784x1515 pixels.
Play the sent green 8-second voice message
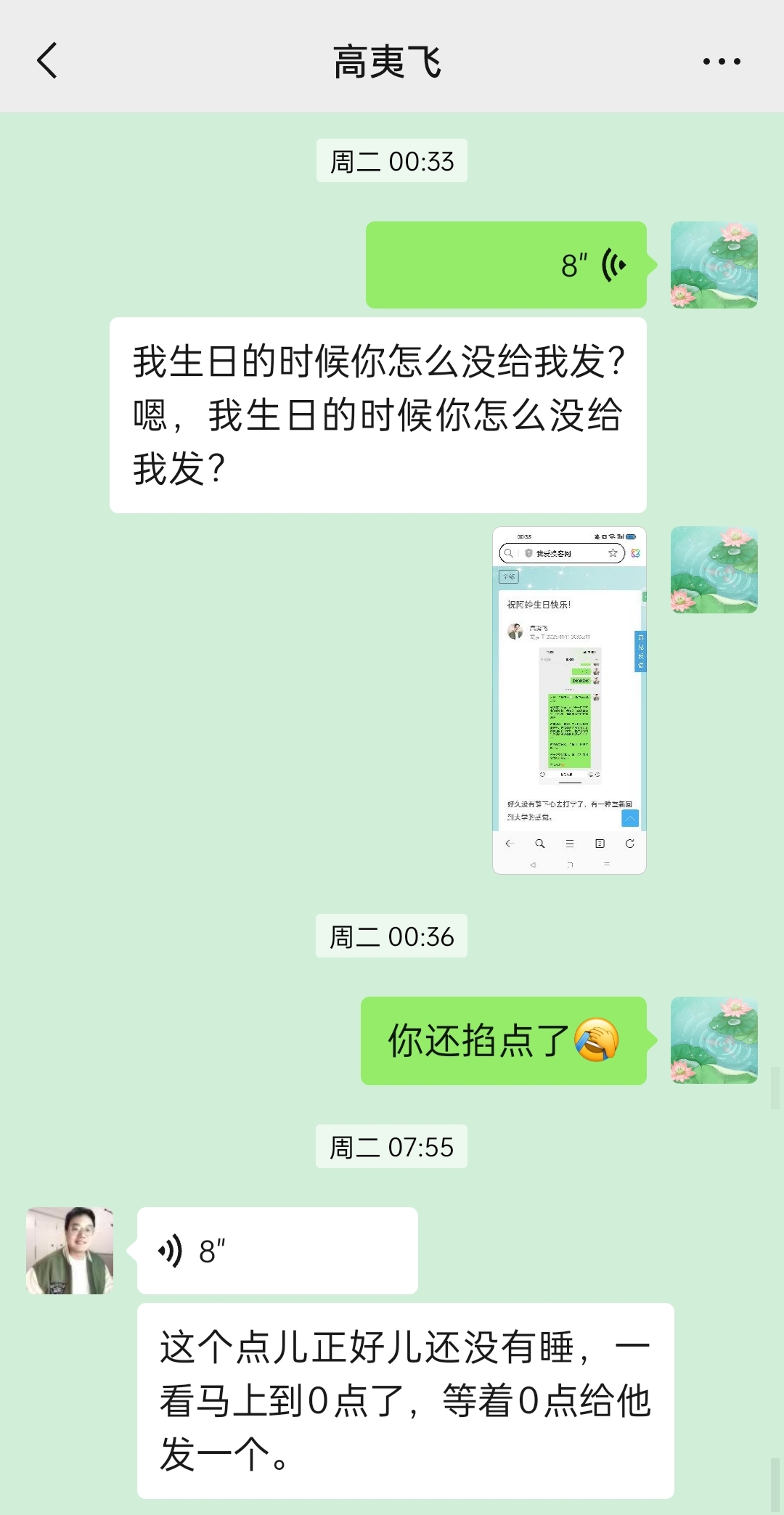(506, 265)
